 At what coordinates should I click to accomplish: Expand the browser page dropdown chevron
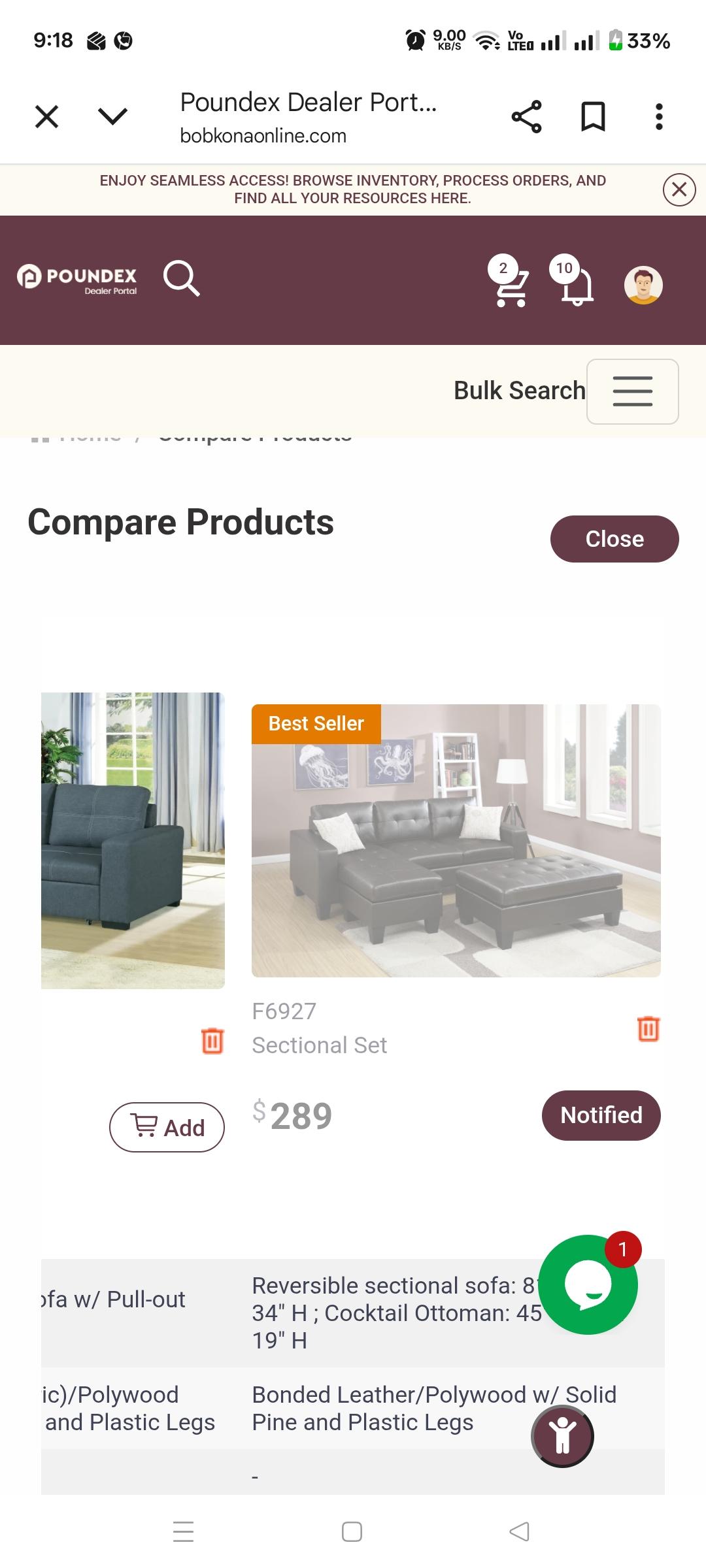click(112, 117)
